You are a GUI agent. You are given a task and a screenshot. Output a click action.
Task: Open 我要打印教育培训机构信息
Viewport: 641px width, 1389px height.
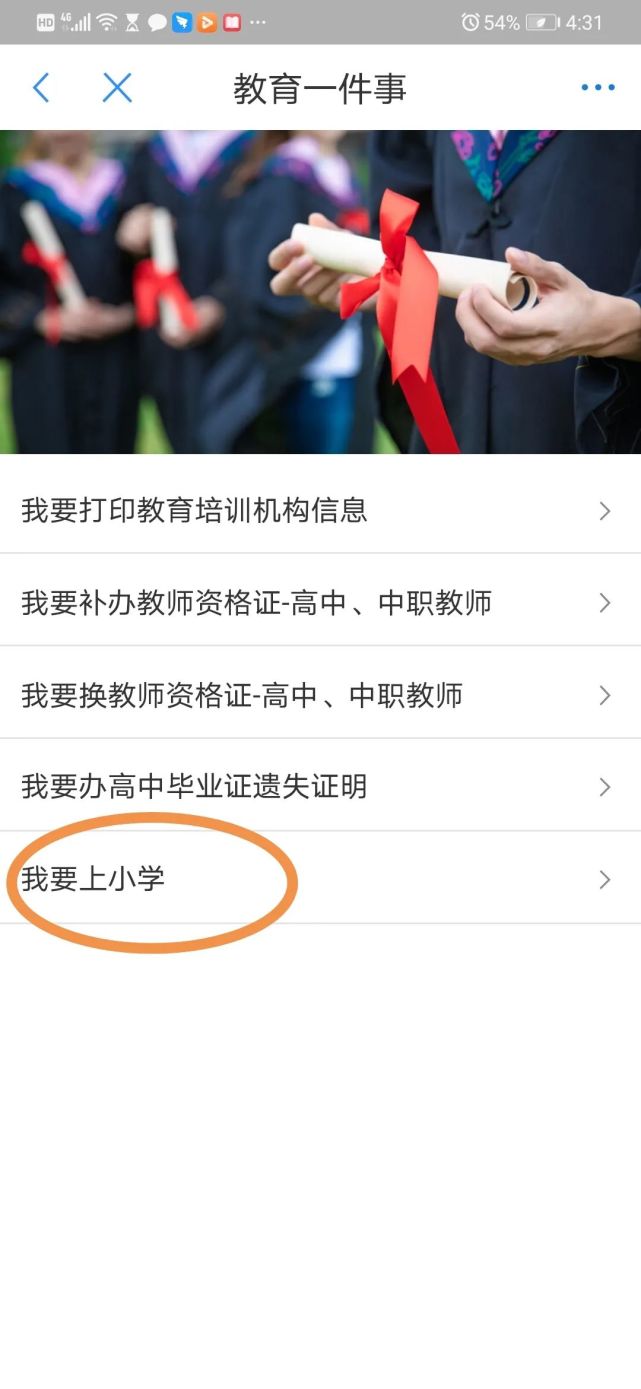pyautogui.click(x=320, y=510)
